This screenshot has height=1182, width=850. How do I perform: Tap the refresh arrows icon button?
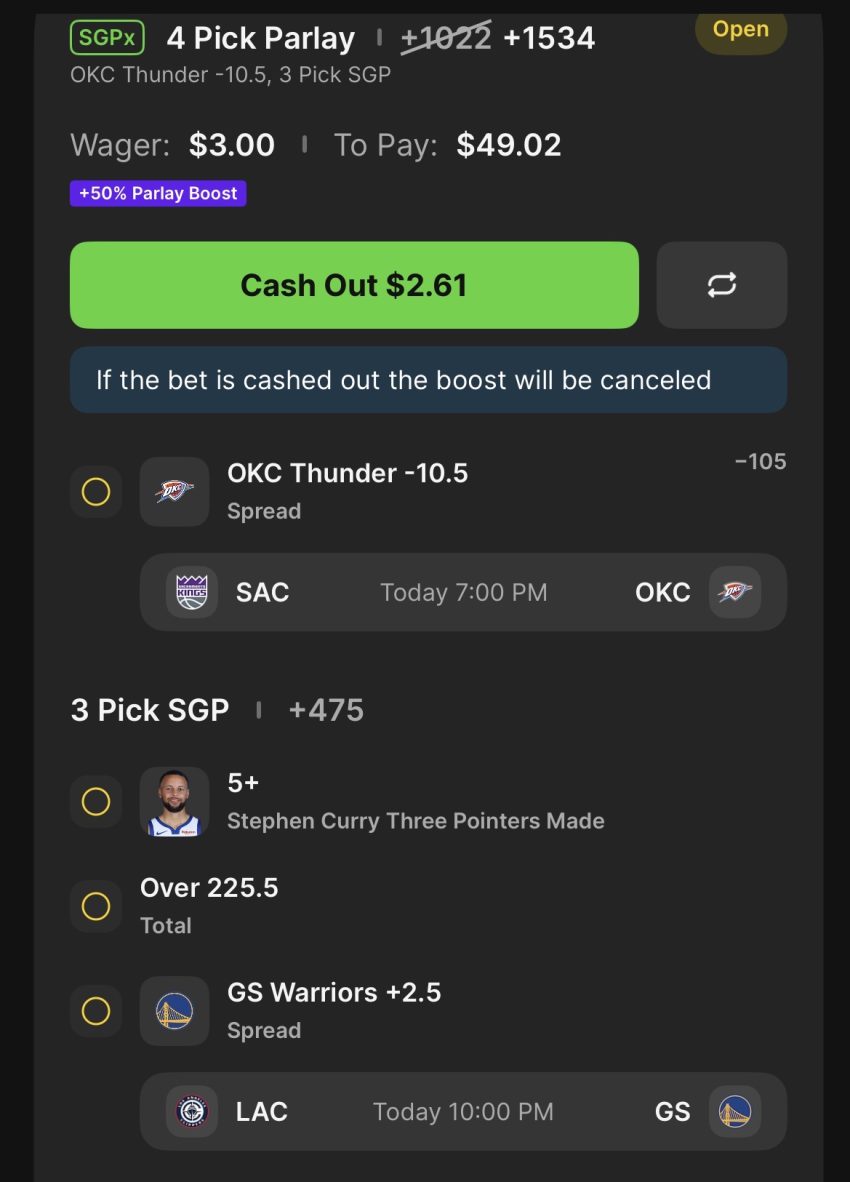721,285
